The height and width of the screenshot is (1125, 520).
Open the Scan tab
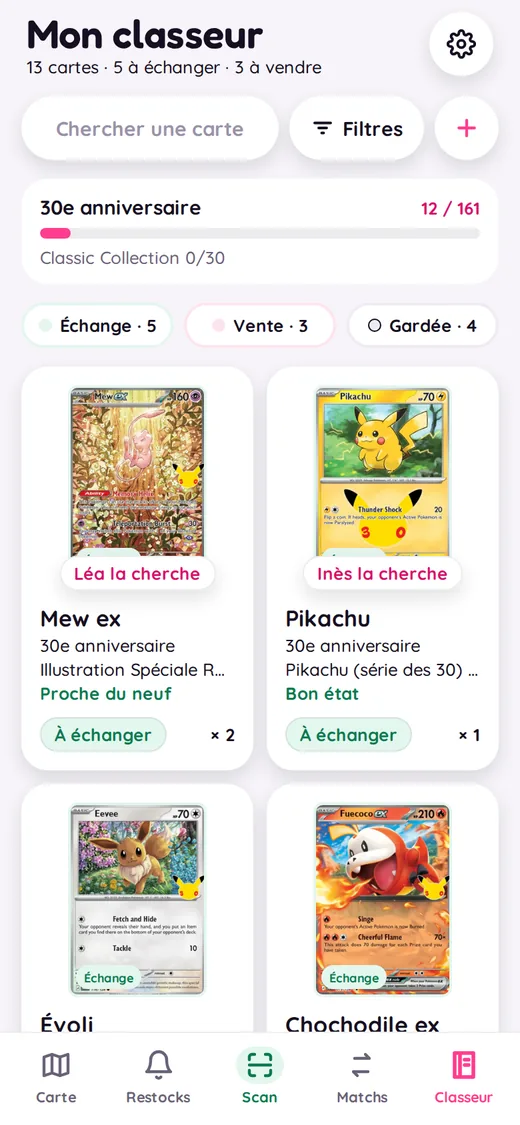(260, 1078)
